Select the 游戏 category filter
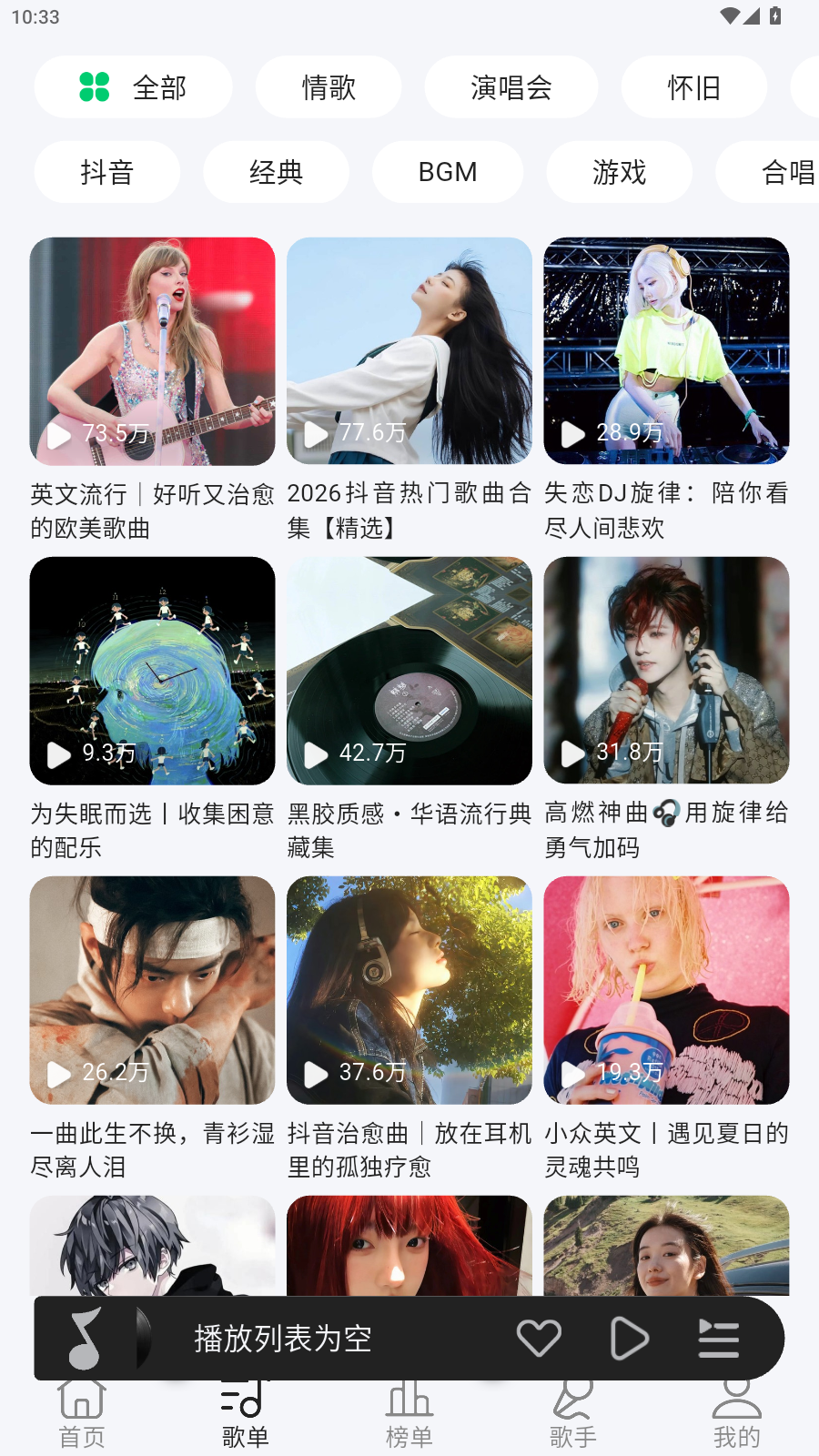 (x=619, y=171)
